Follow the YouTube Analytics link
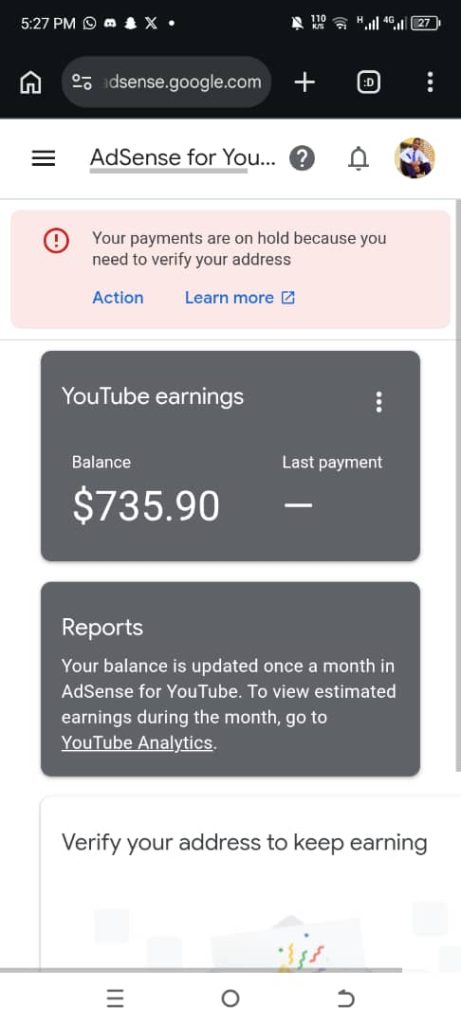Screen dimensions: 461x1024 (x=137, y=743)
